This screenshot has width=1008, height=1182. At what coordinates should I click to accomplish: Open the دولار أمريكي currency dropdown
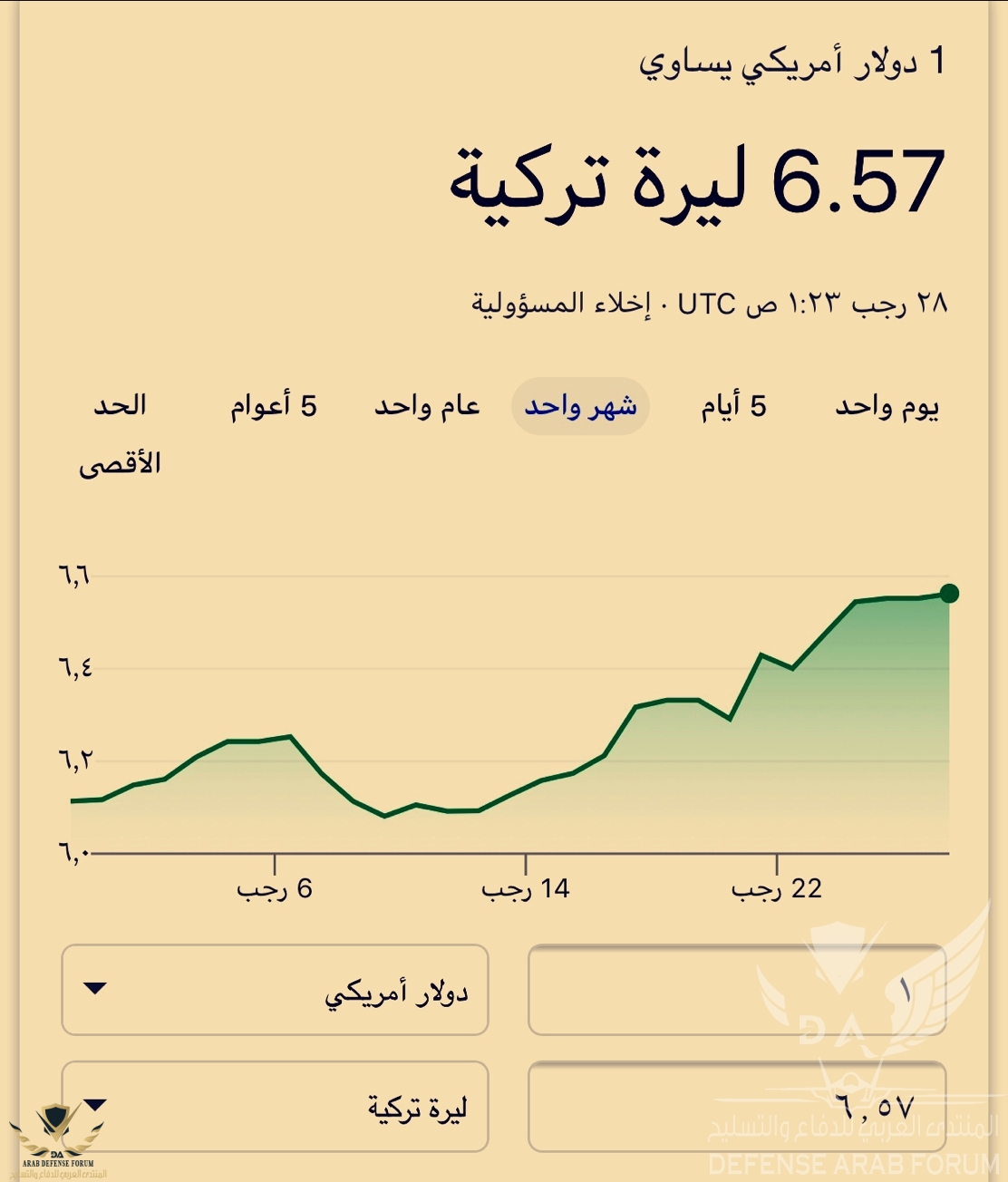click(x=275, y=990)
